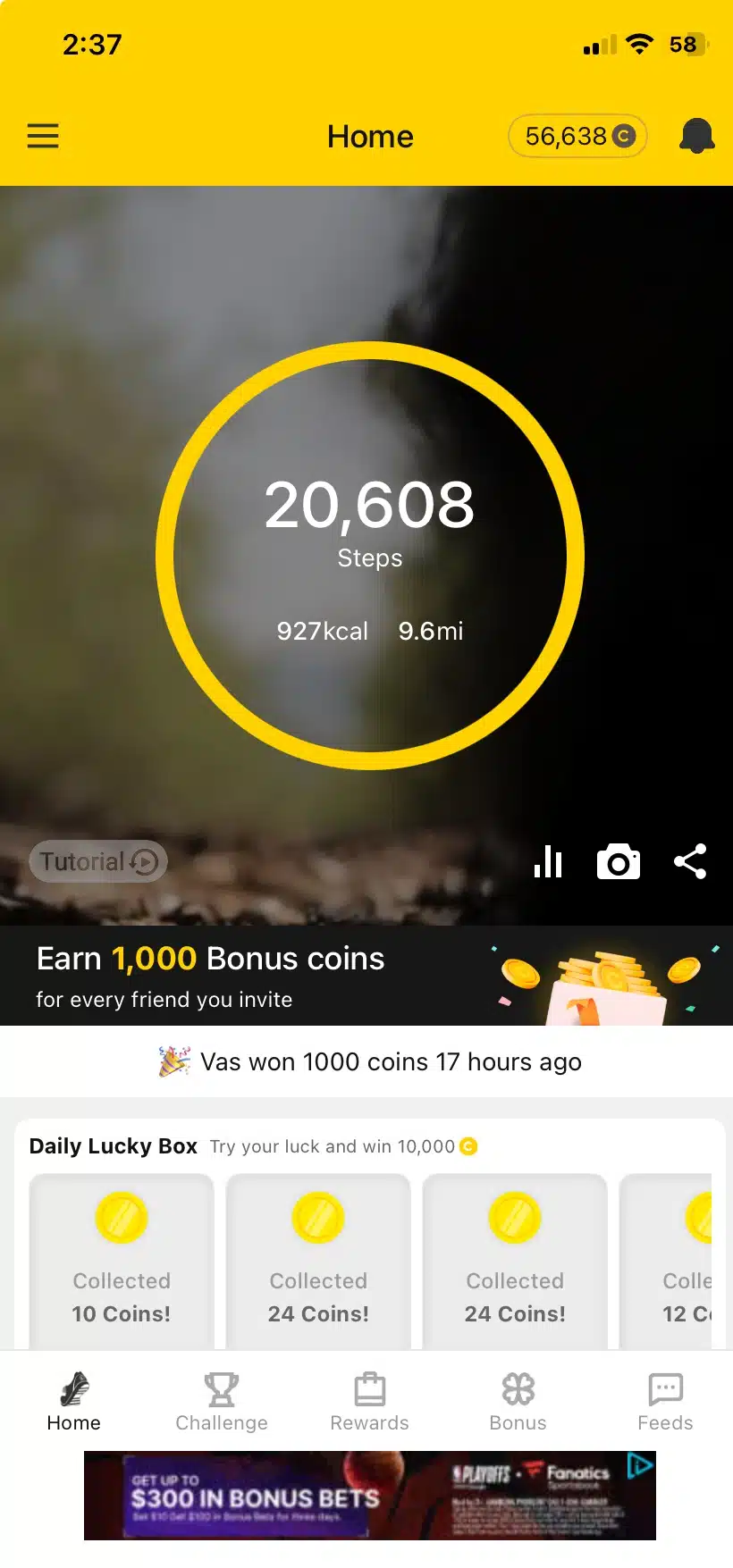Open the $300 bonus bets ad
Viewport: 733px width, 1568px height.
coord(369,1496)
